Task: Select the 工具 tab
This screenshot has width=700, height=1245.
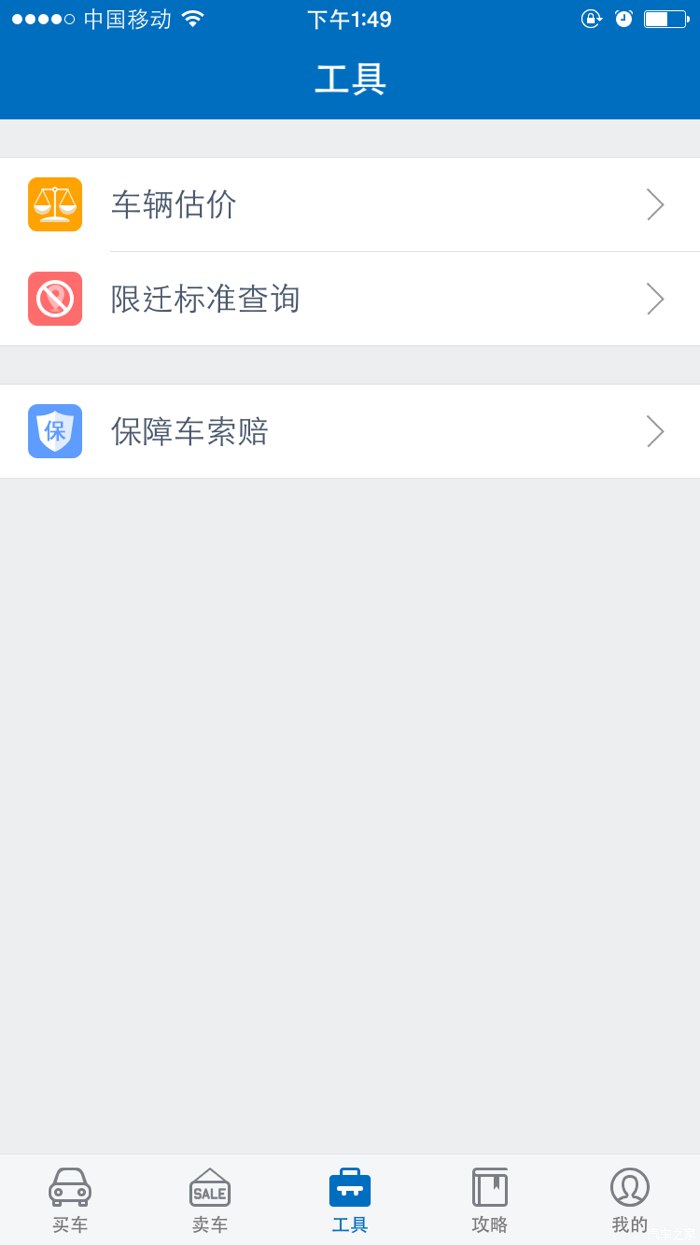Action: (350, 1200)
